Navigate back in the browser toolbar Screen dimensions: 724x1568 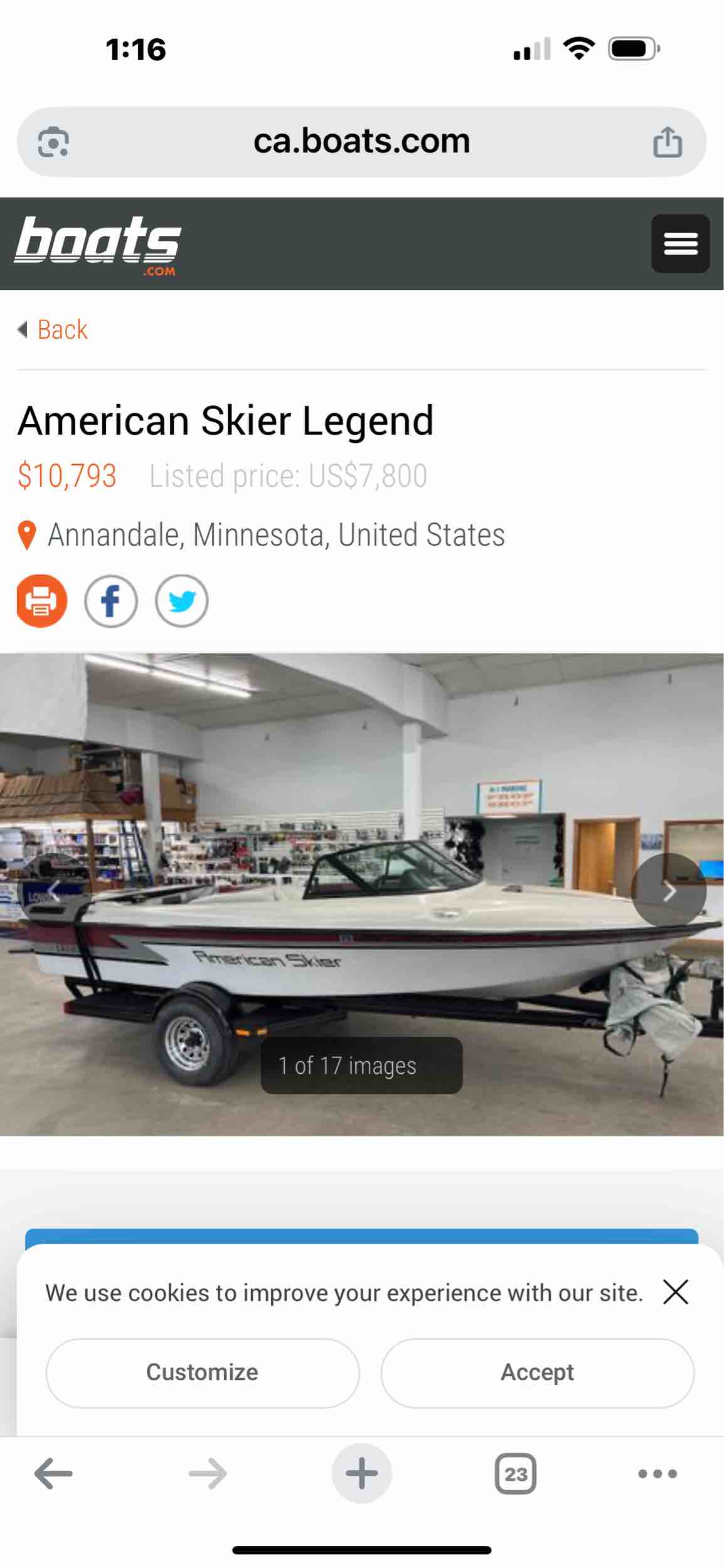click(54, 1473)
